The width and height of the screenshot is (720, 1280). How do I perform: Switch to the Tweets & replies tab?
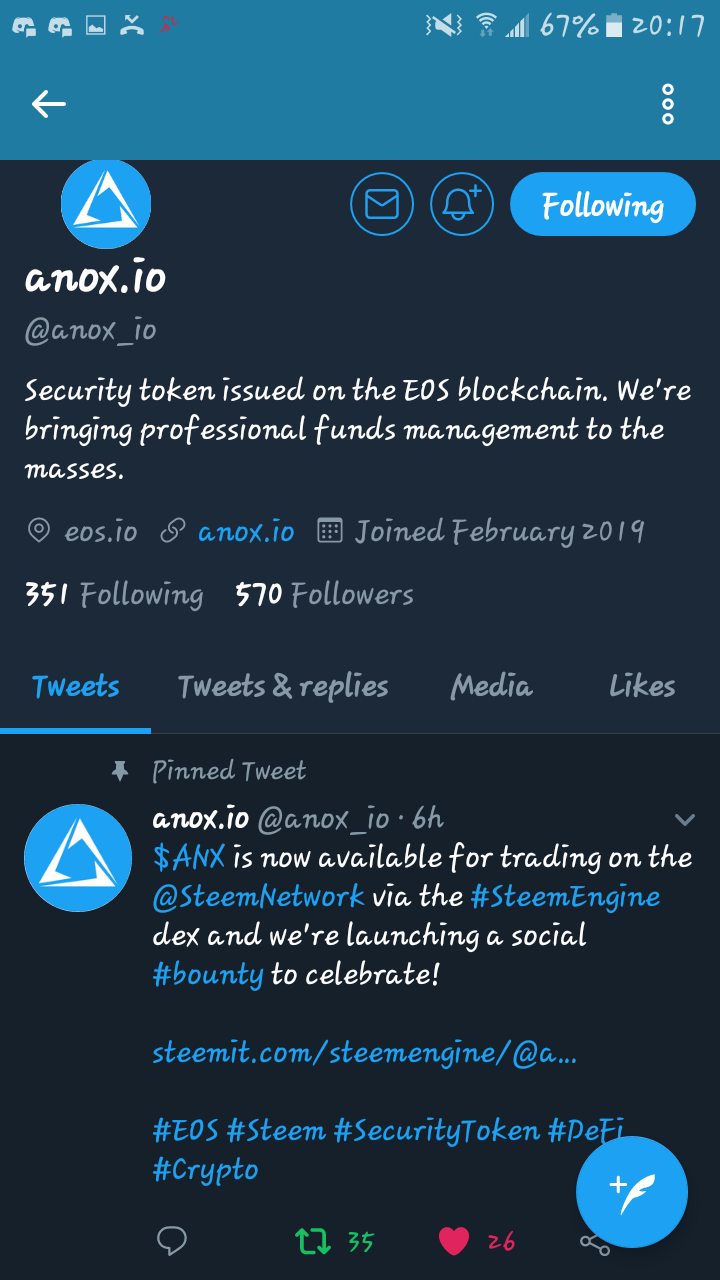pyautogui.click(x=283, y=686)
